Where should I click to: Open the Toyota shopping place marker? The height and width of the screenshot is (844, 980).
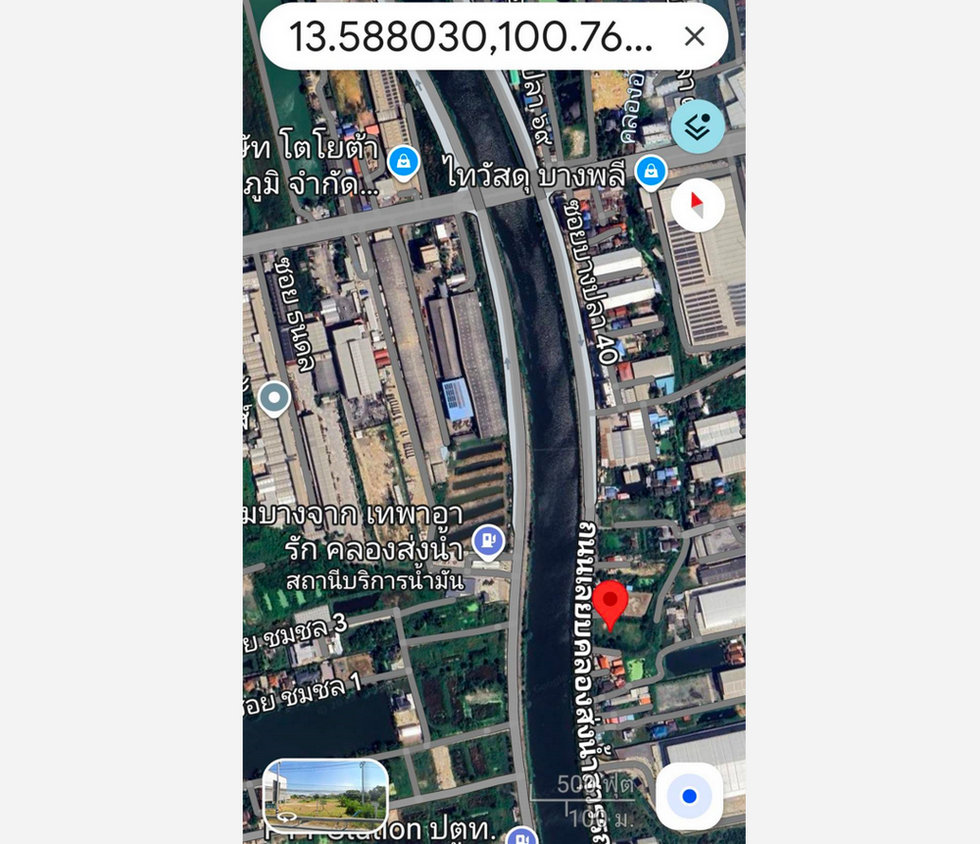pyautogui.click(x=403, y=160)
